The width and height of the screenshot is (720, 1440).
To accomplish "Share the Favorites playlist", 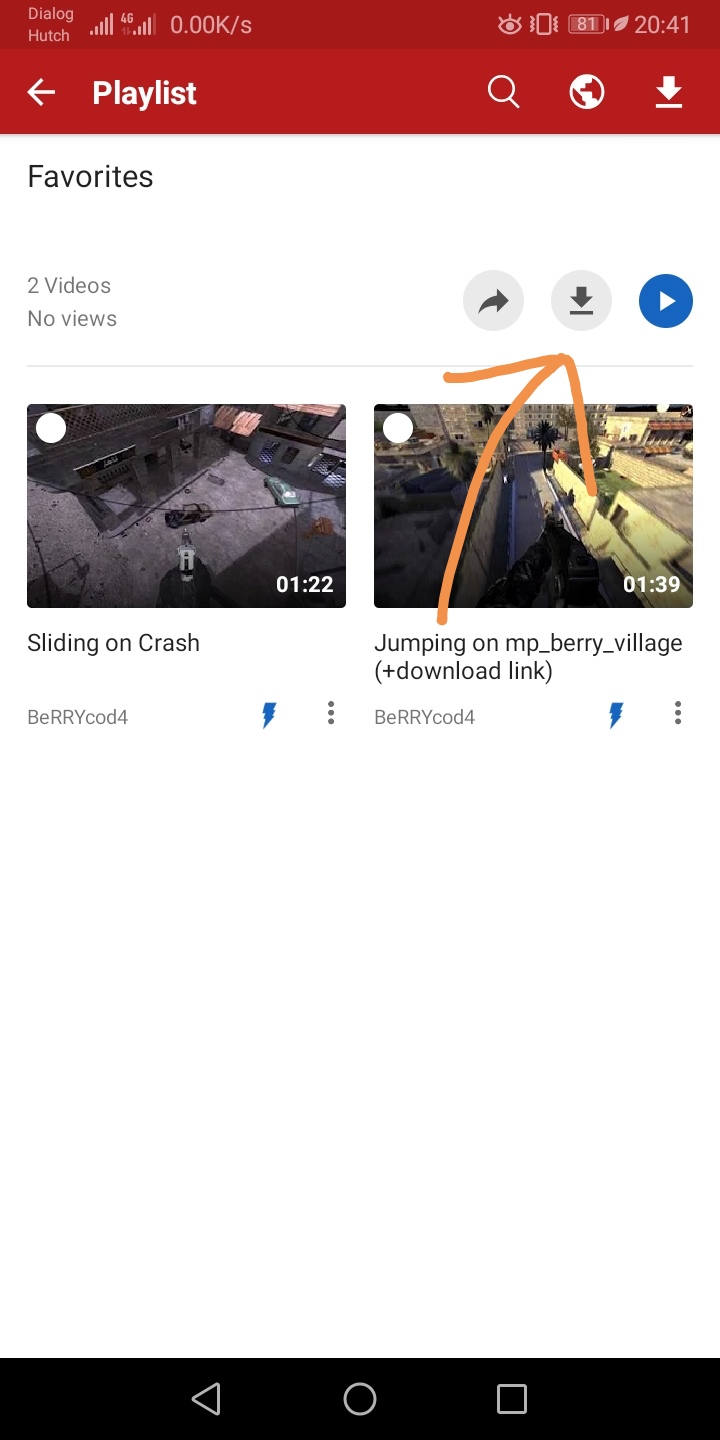I will point(494,301).
